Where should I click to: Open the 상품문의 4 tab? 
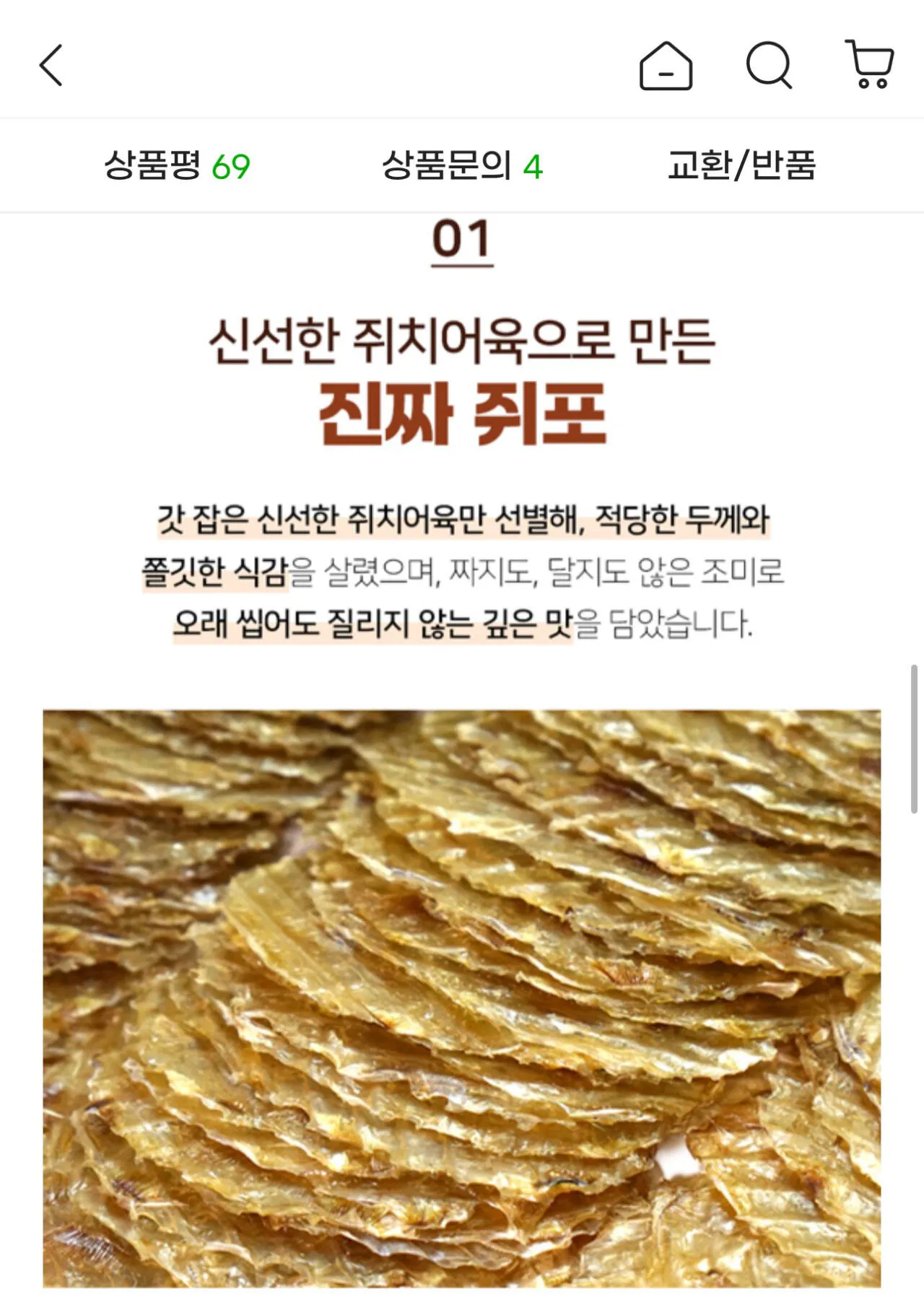click(463, 165)
